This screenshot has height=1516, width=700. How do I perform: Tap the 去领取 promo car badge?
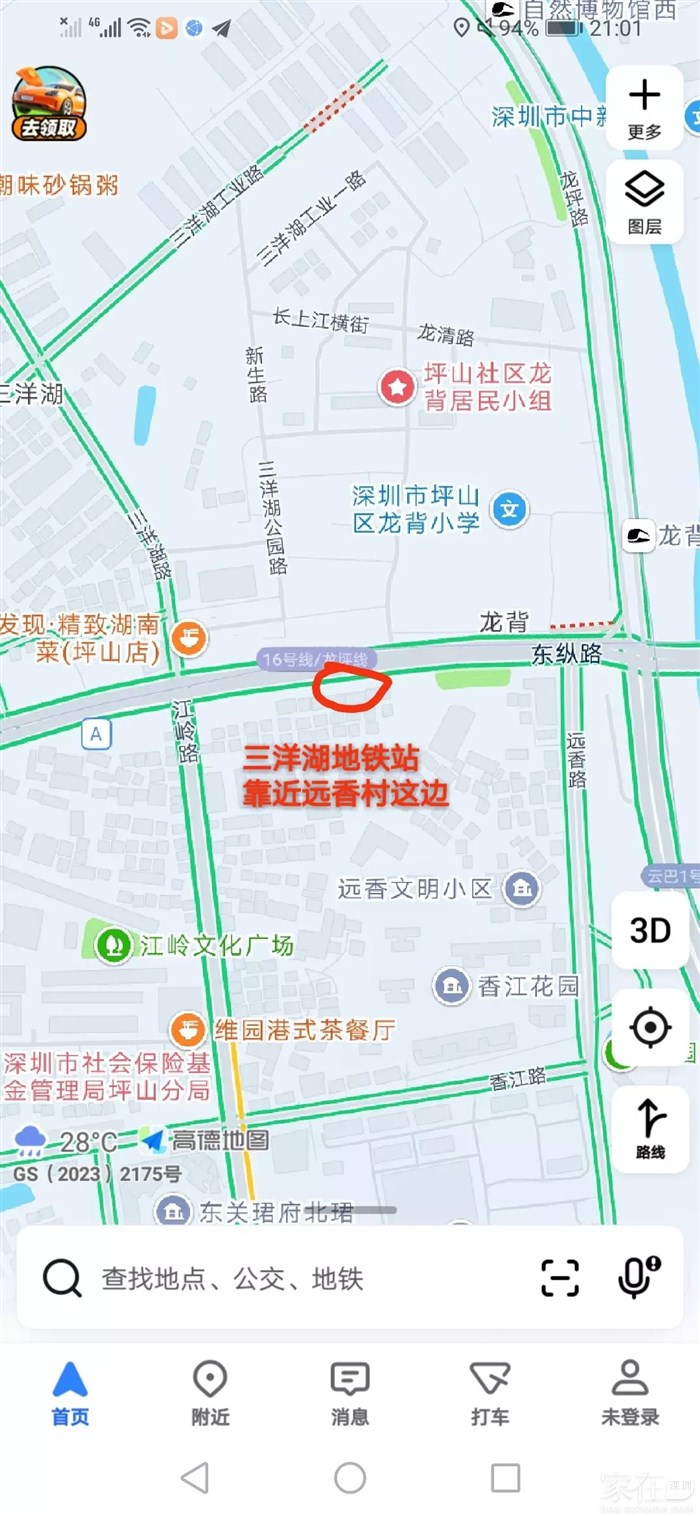49,104
